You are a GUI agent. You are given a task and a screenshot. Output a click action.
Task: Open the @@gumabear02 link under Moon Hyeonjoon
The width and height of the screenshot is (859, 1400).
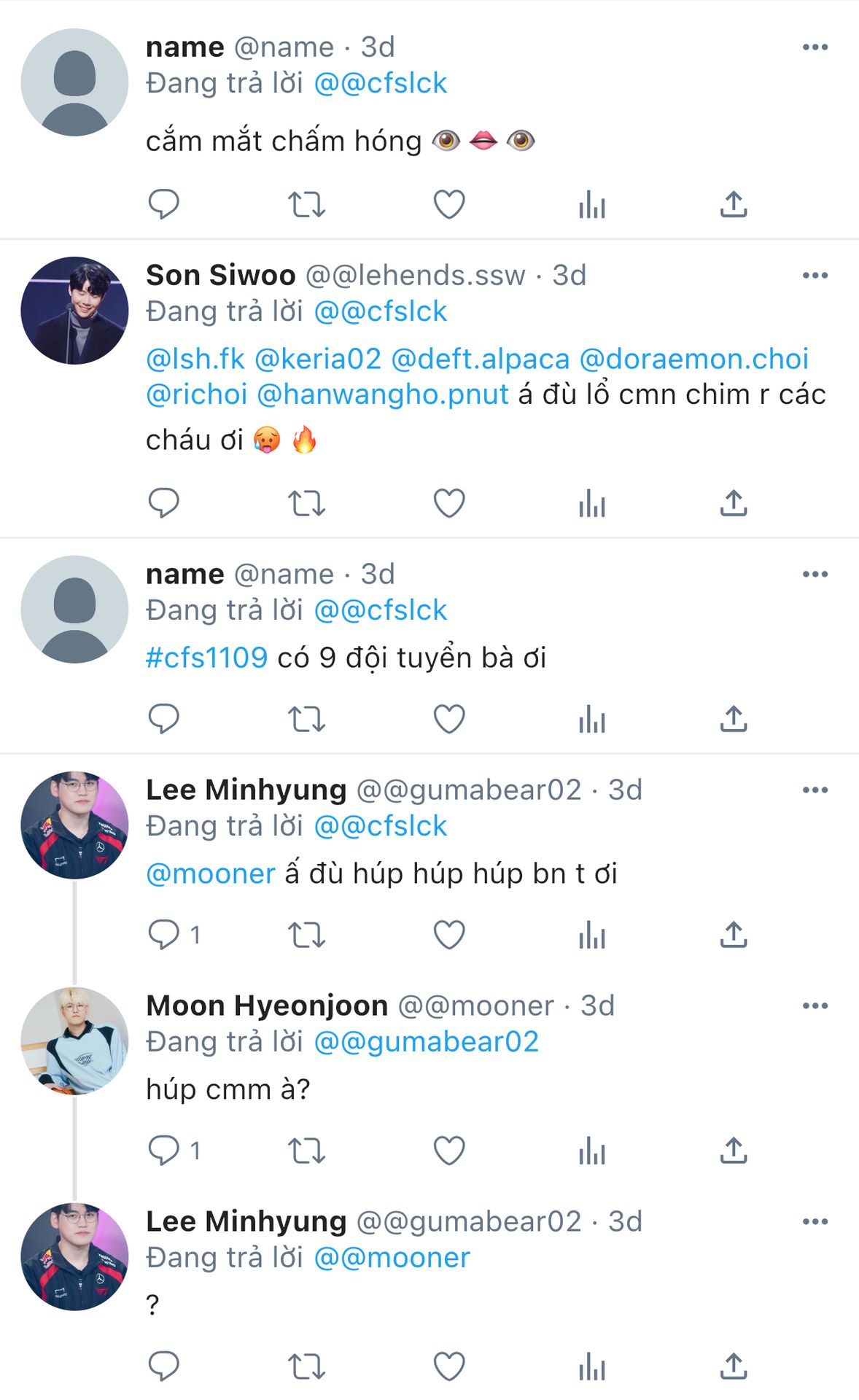click(x=426, y=1041)
